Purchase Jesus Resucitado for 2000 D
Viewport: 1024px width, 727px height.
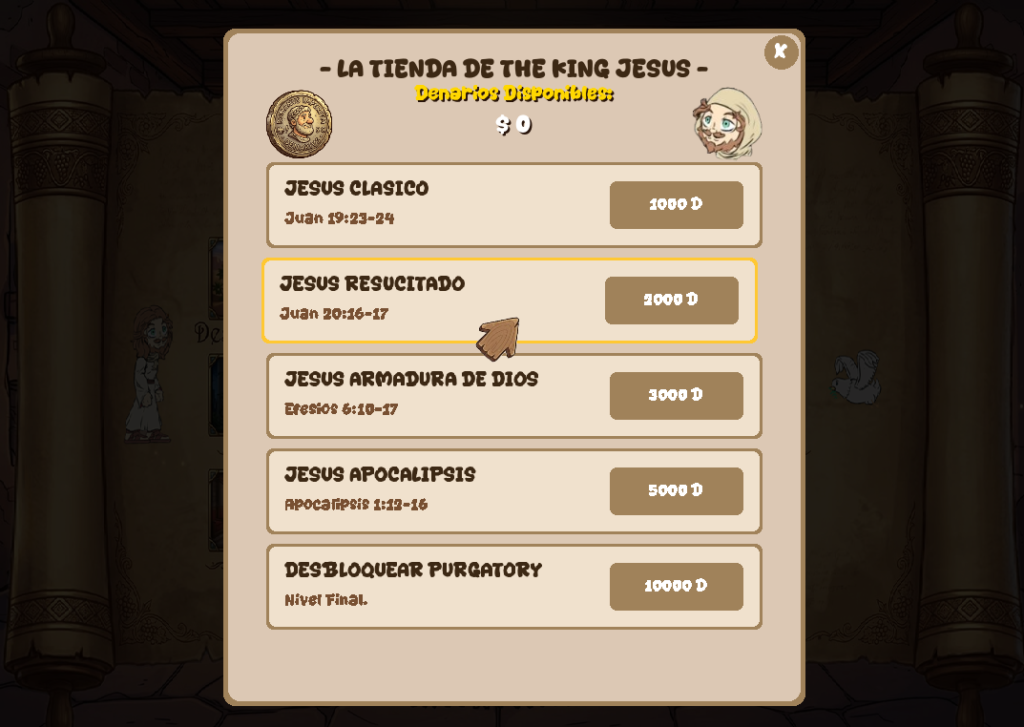click(671, 300)
